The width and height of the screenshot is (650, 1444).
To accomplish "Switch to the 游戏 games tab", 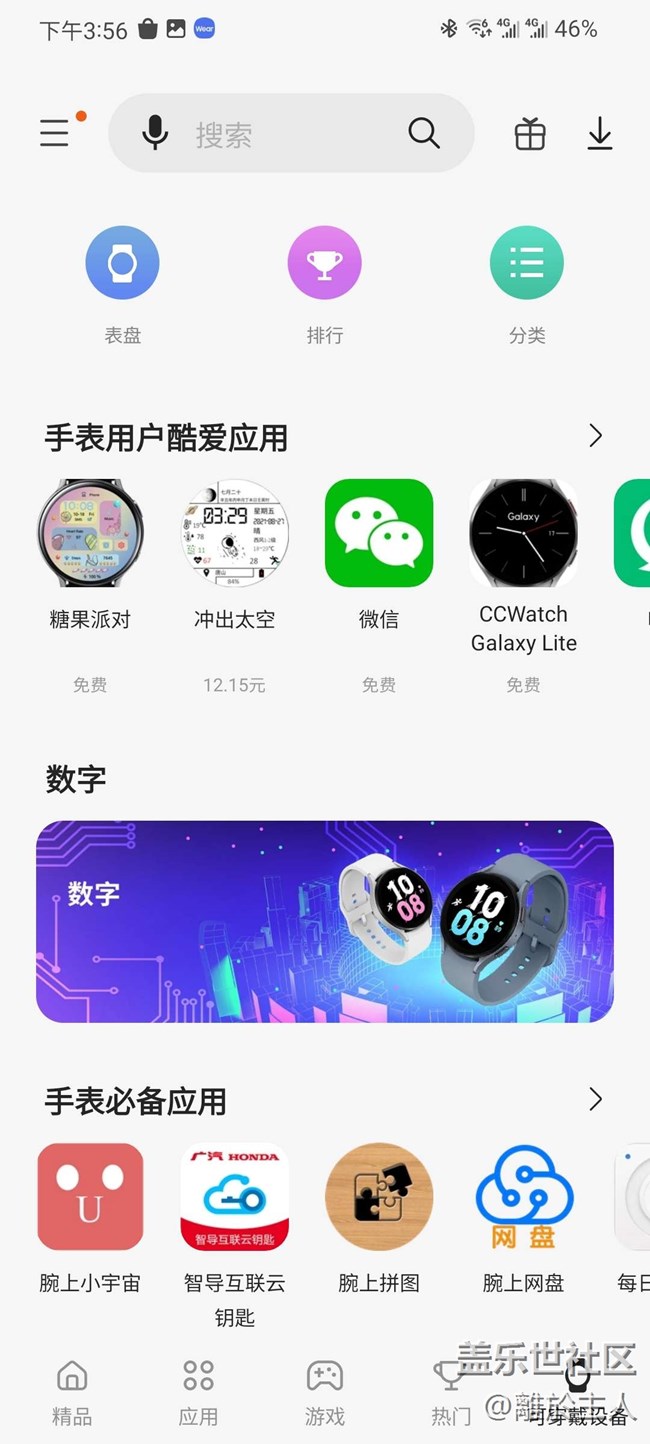I will (325, 1392).
